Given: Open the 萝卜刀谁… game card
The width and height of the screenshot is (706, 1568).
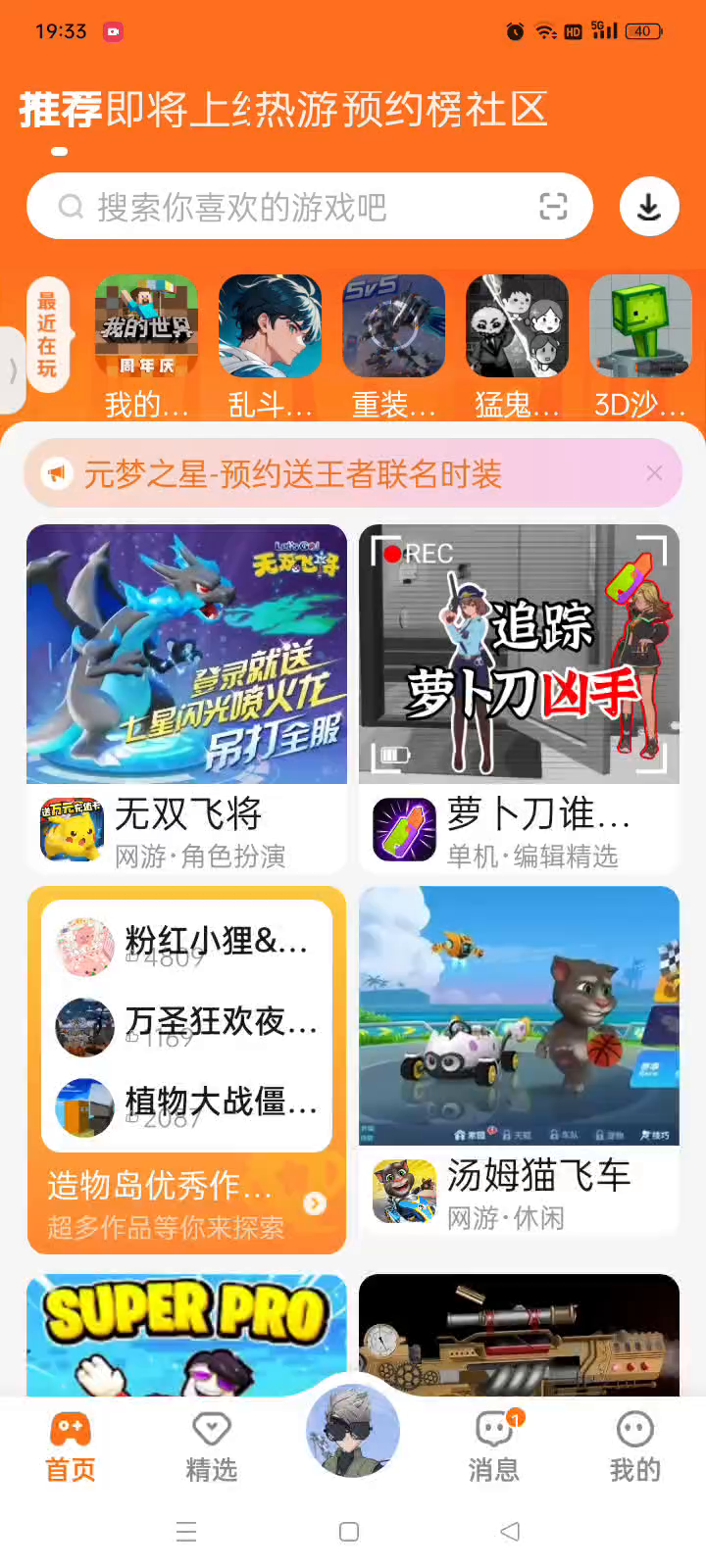Looking at the screenshot, I should point(519,698).
